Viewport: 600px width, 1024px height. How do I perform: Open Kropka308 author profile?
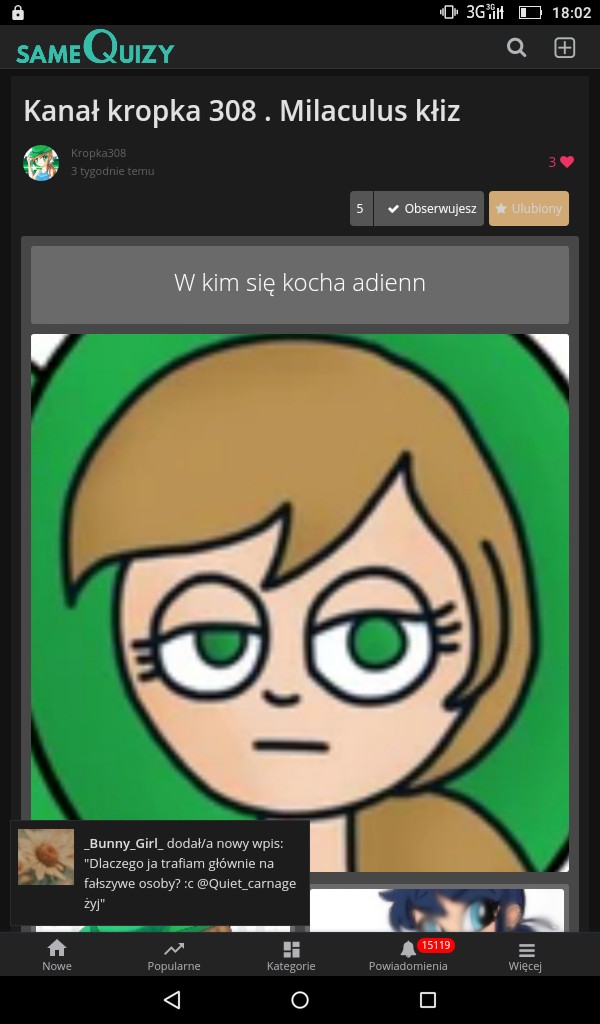[99, 153]
